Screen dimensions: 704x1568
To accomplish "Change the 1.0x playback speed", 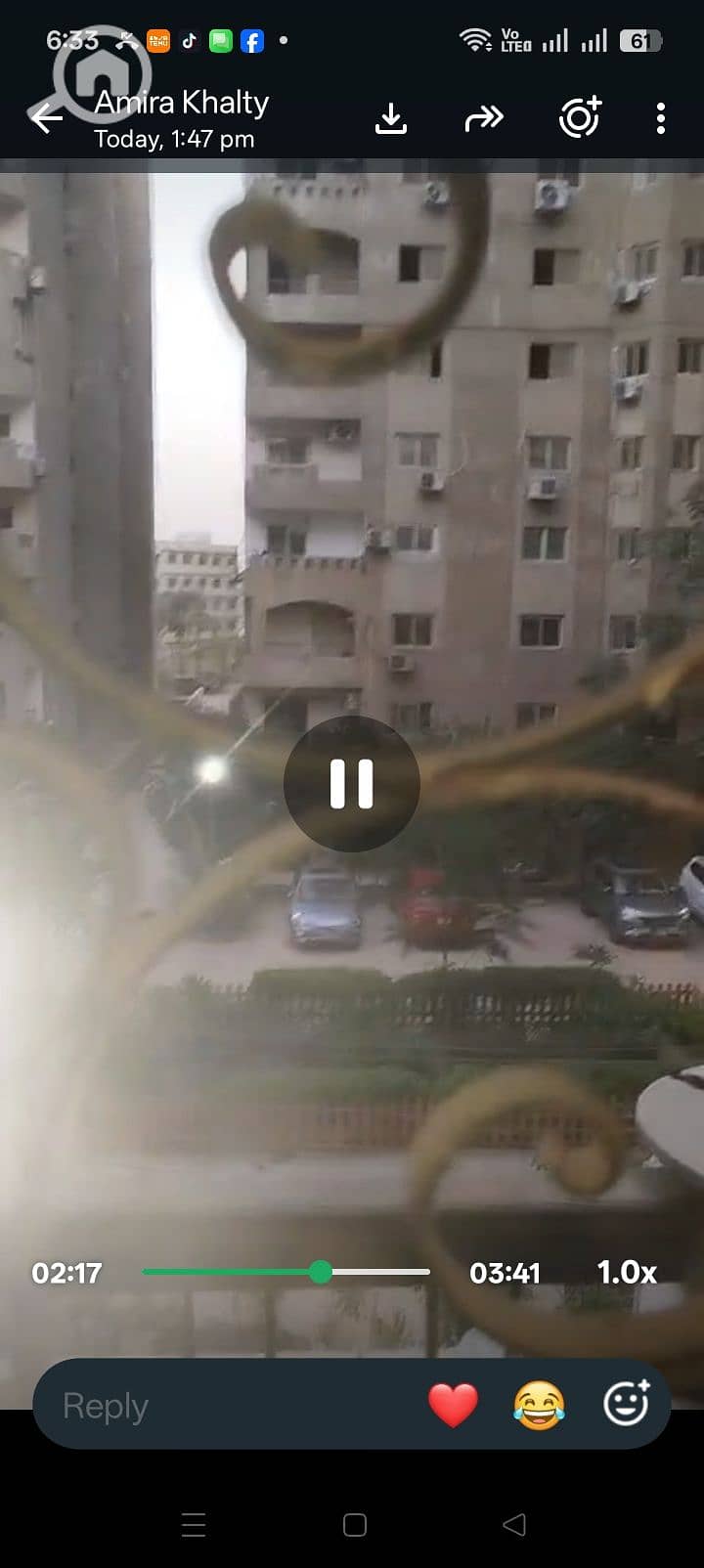I will [x=627, y=1272].
